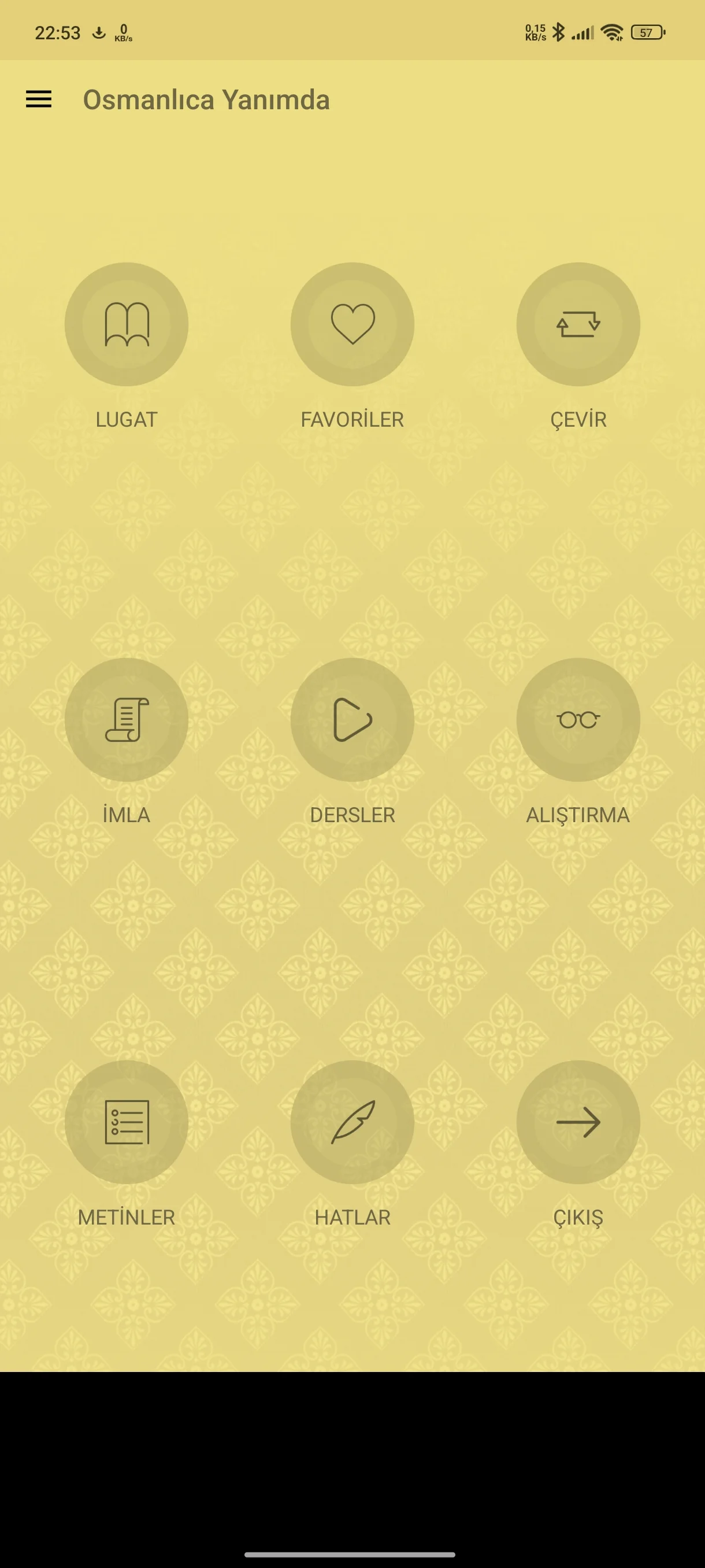Open Metinler texts list
This screenshot has width=705, height=1568.
coord(127,1122)
